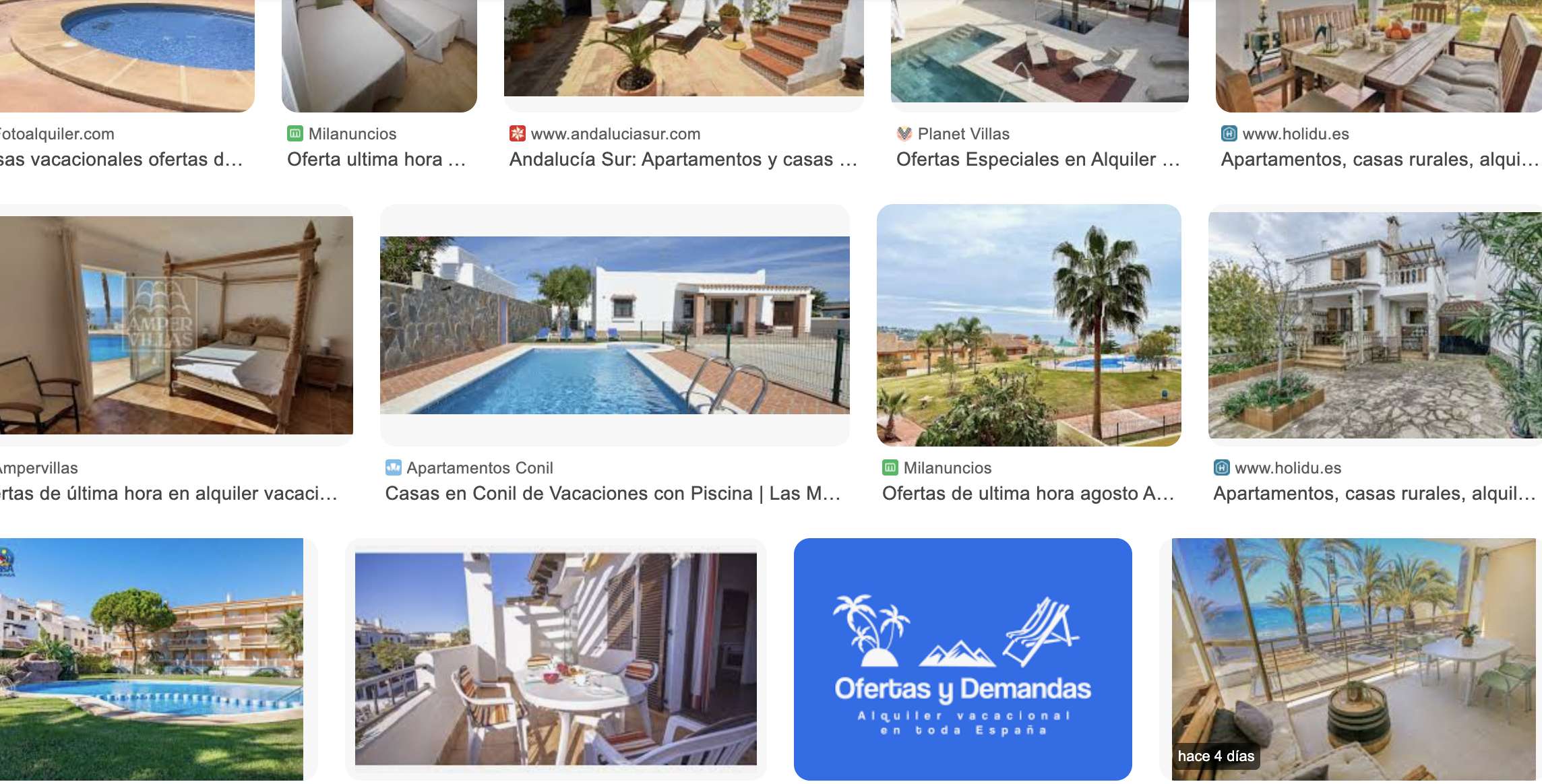The width and height of the screenshot is (1542, 784).
Task: Open apartment complex with pool image
Action: (152, 659)
